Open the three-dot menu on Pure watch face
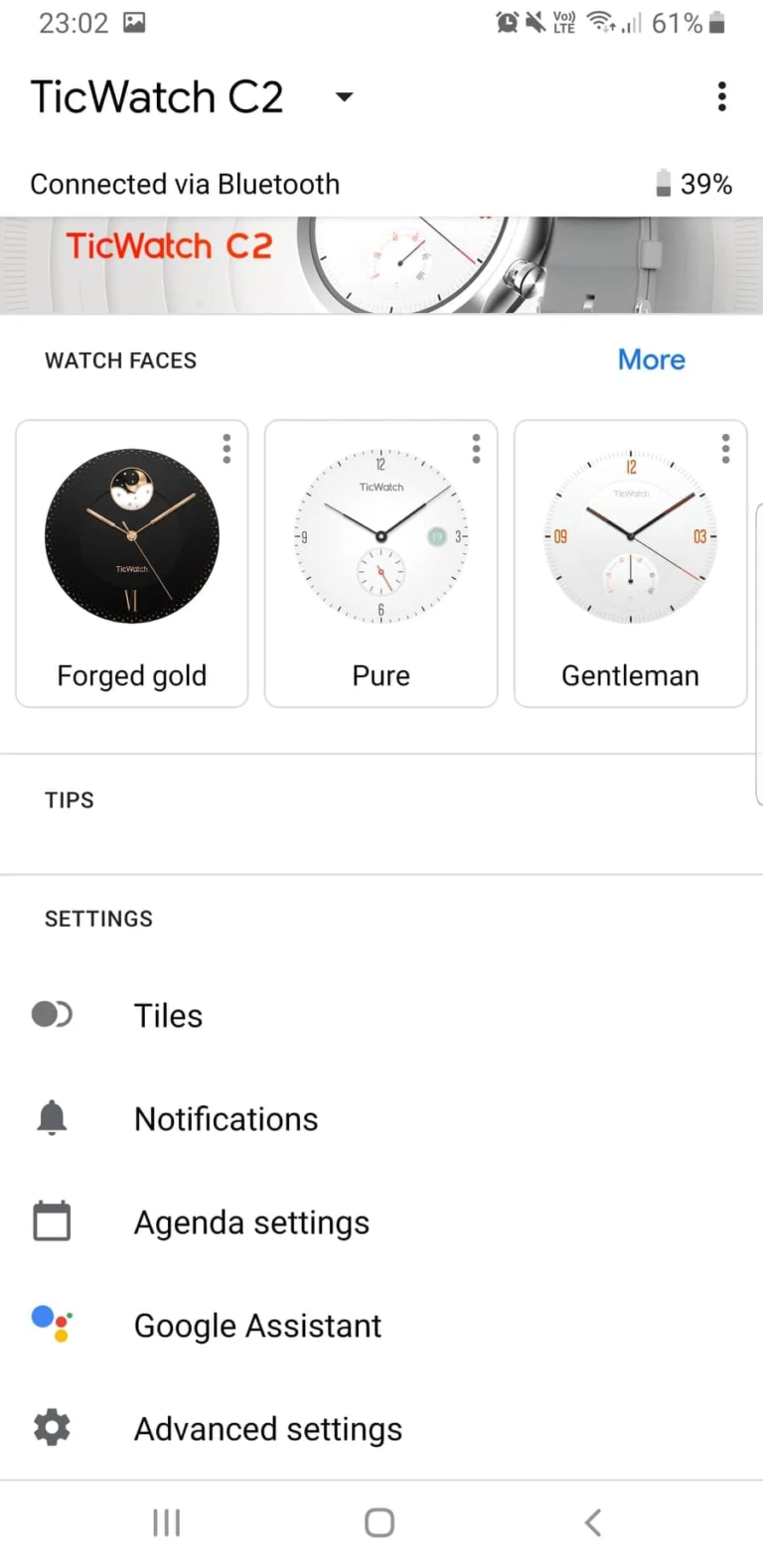Screen dimensions: 763x1568 click(x=476, y=449)
